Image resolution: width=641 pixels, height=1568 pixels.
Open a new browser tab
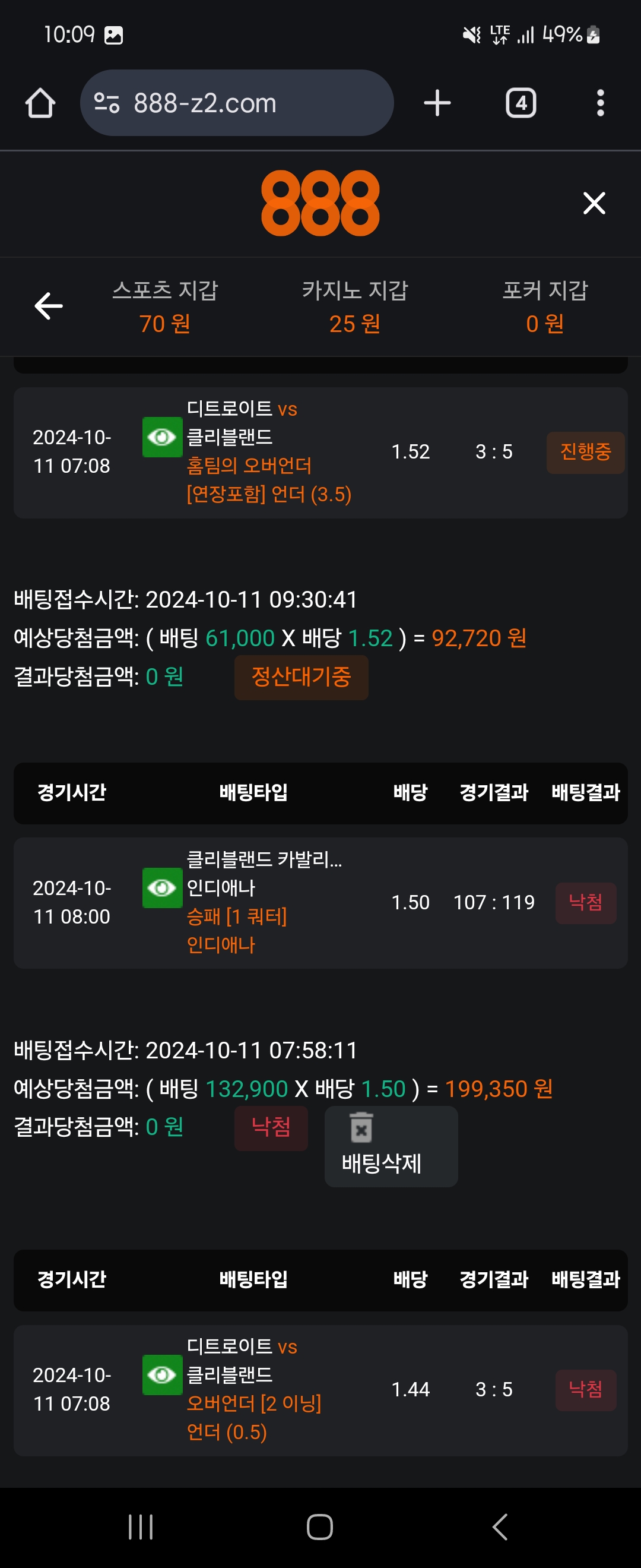[437, 103]
